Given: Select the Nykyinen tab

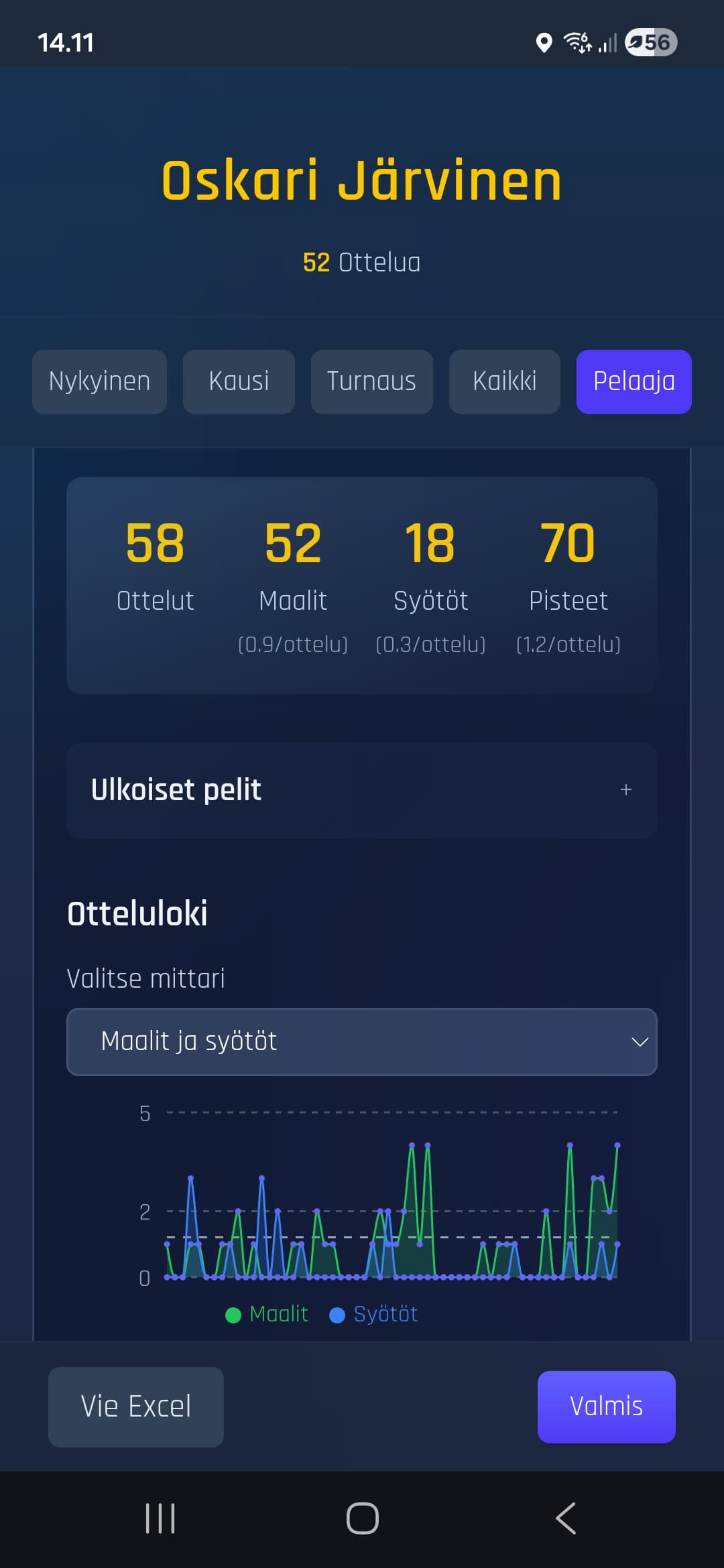Looking at the screenshot, I should [99, 381].
